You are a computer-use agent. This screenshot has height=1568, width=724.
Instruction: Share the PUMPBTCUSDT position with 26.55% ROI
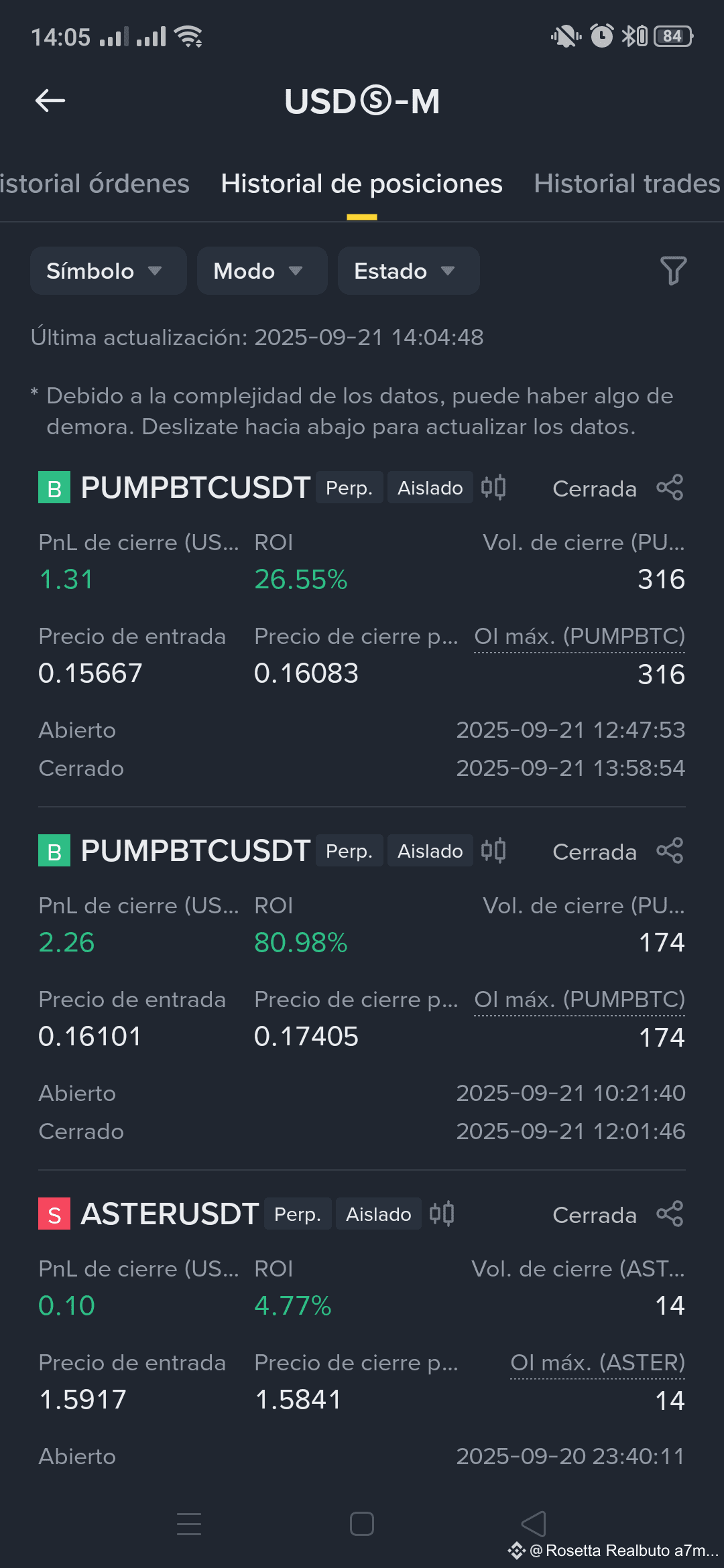[670, 488]
